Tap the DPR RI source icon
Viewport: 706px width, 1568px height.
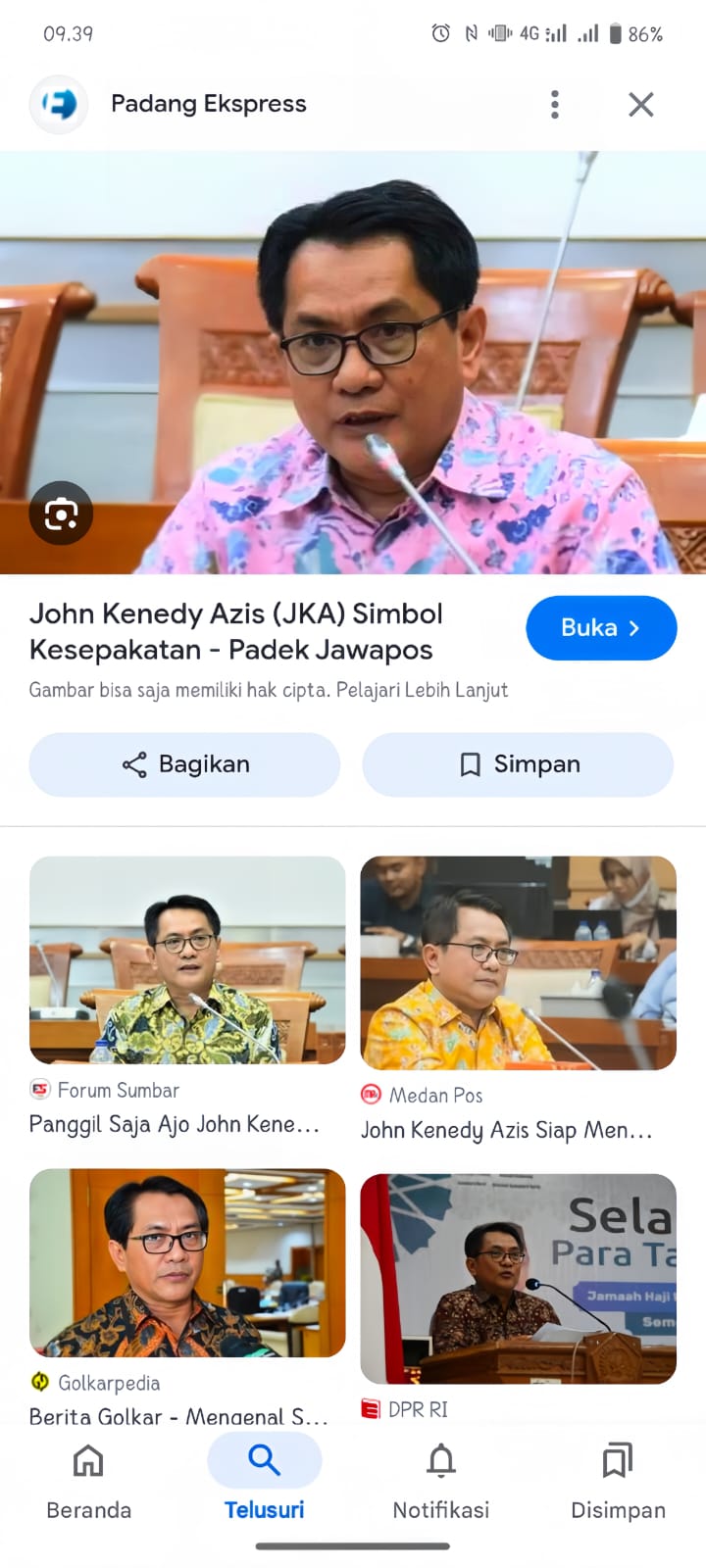click(x=371, y=1409)
